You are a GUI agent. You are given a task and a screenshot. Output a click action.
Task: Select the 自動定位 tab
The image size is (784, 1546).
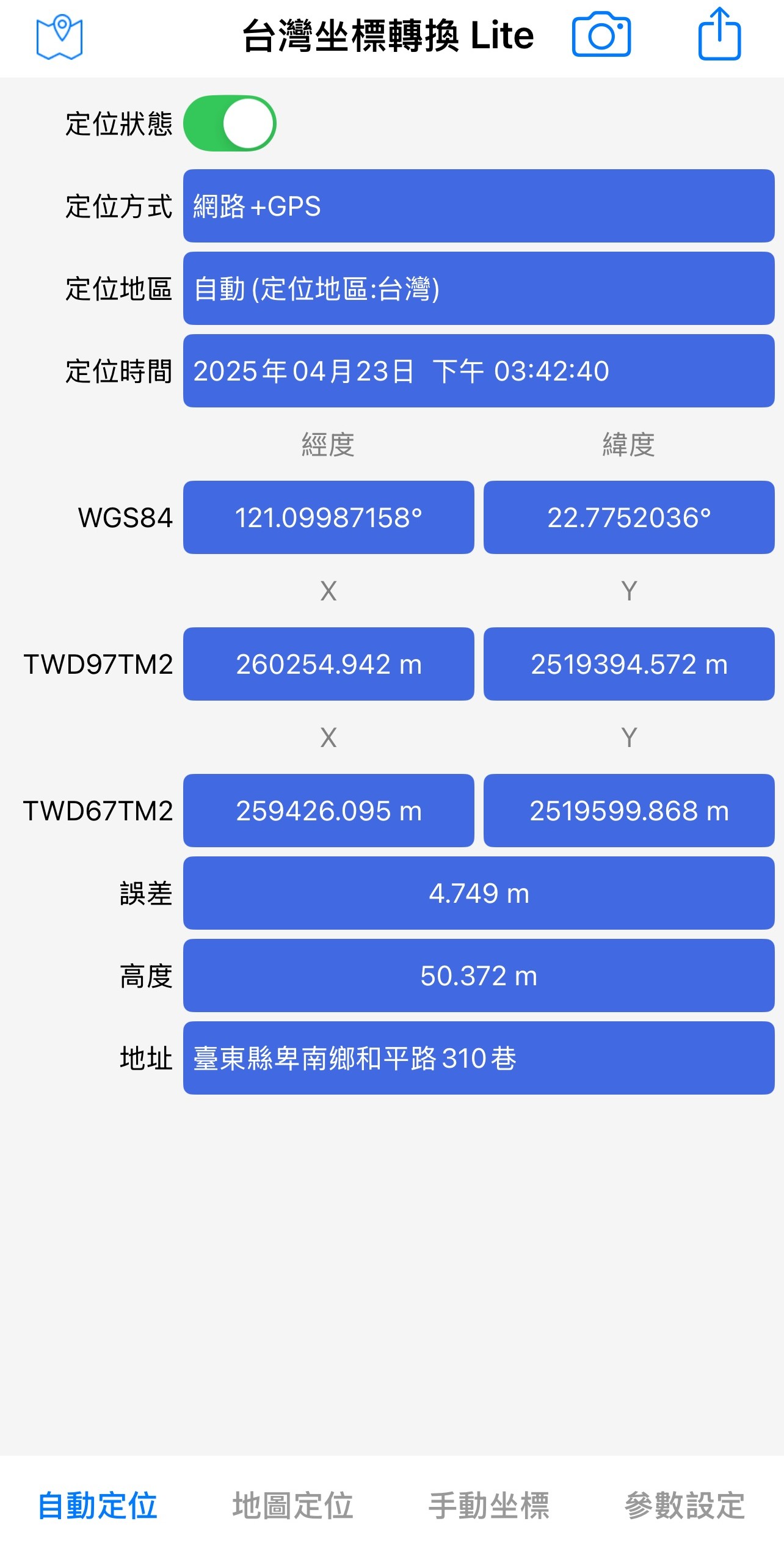click(x=98, y=1506)
